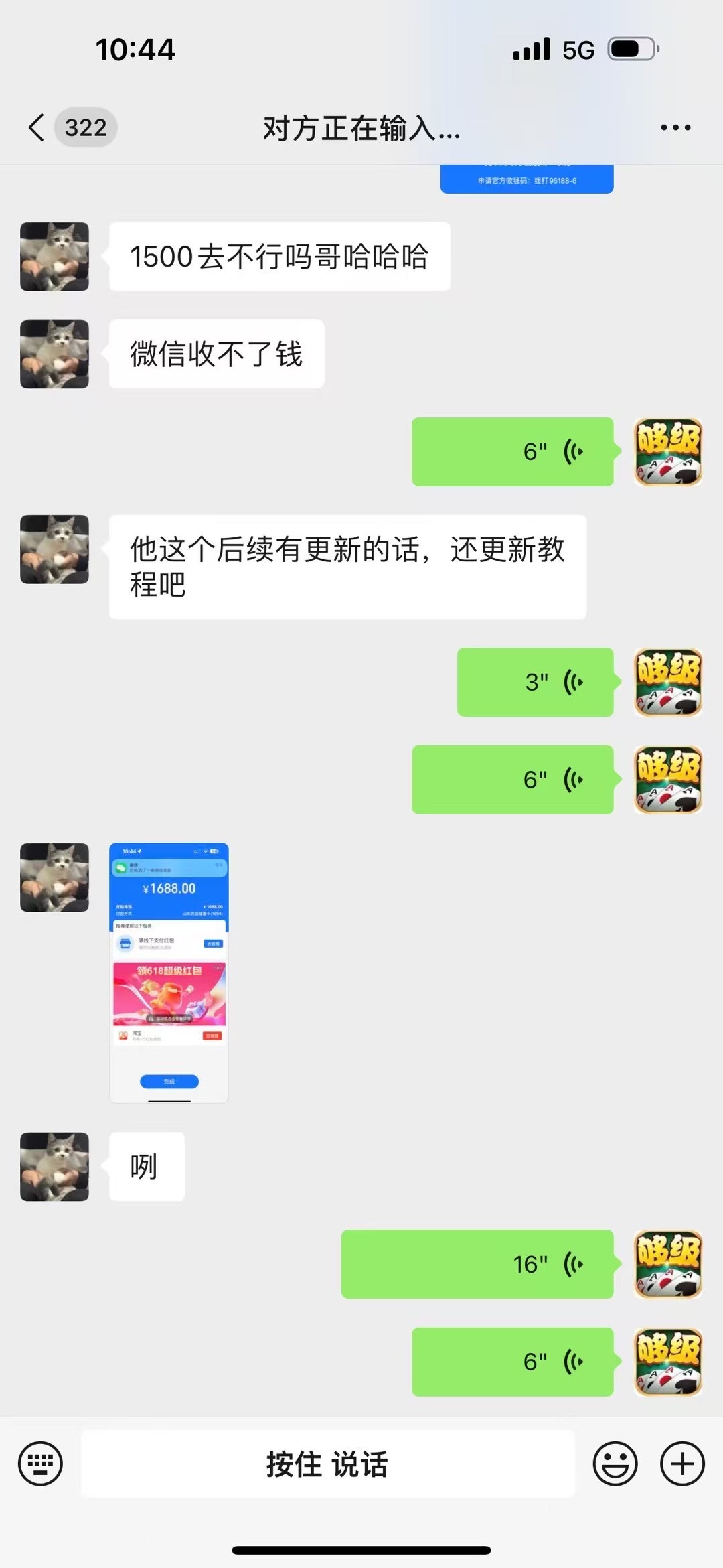Play the 3-second voice message
The height and width of the screenshot is (1568, 723).
[535, 682]
